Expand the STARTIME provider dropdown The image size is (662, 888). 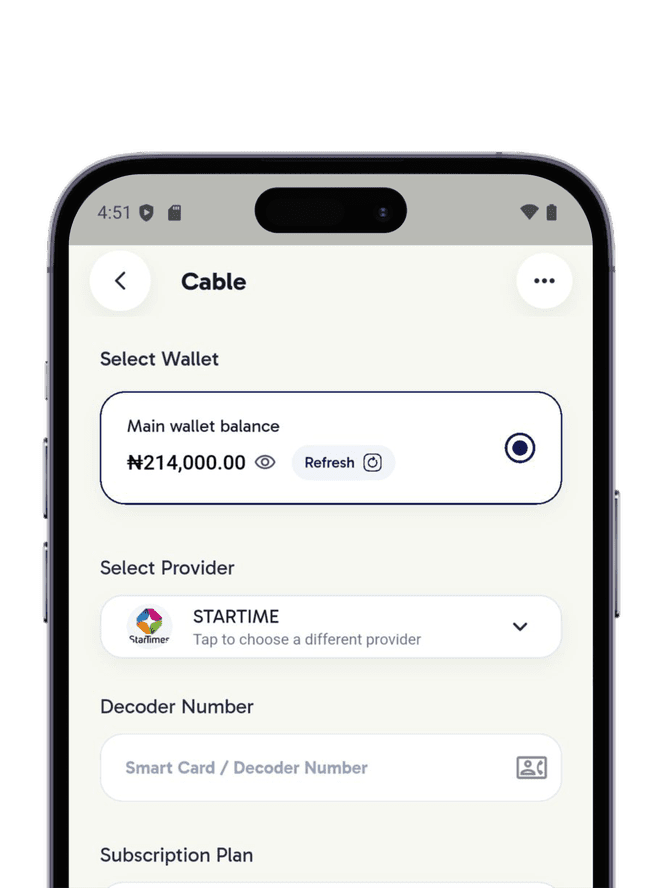coord(519,627)
